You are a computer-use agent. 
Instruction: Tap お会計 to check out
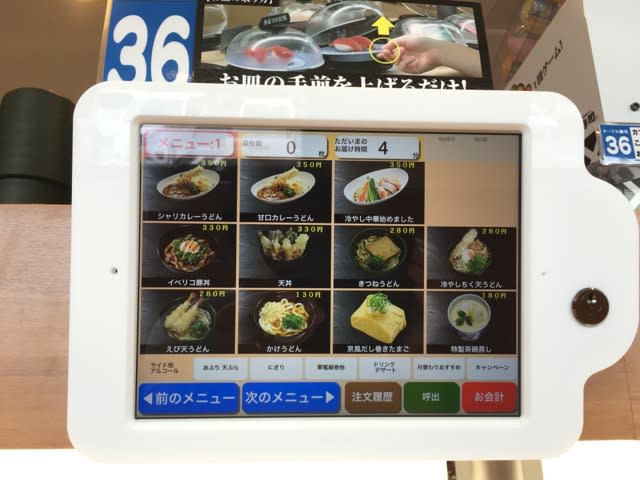coord(489,398)
